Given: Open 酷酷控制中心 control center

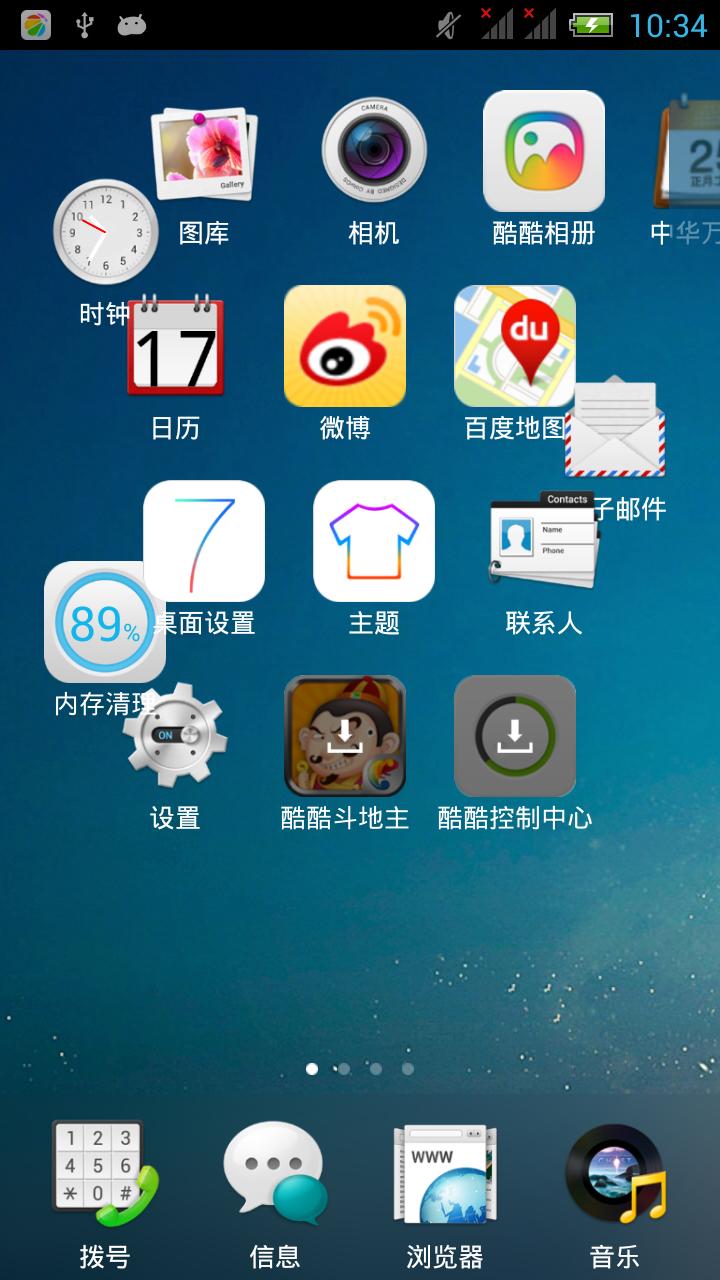Looking at the screenshot, I should pyautogui.click(x=515, y=737).
